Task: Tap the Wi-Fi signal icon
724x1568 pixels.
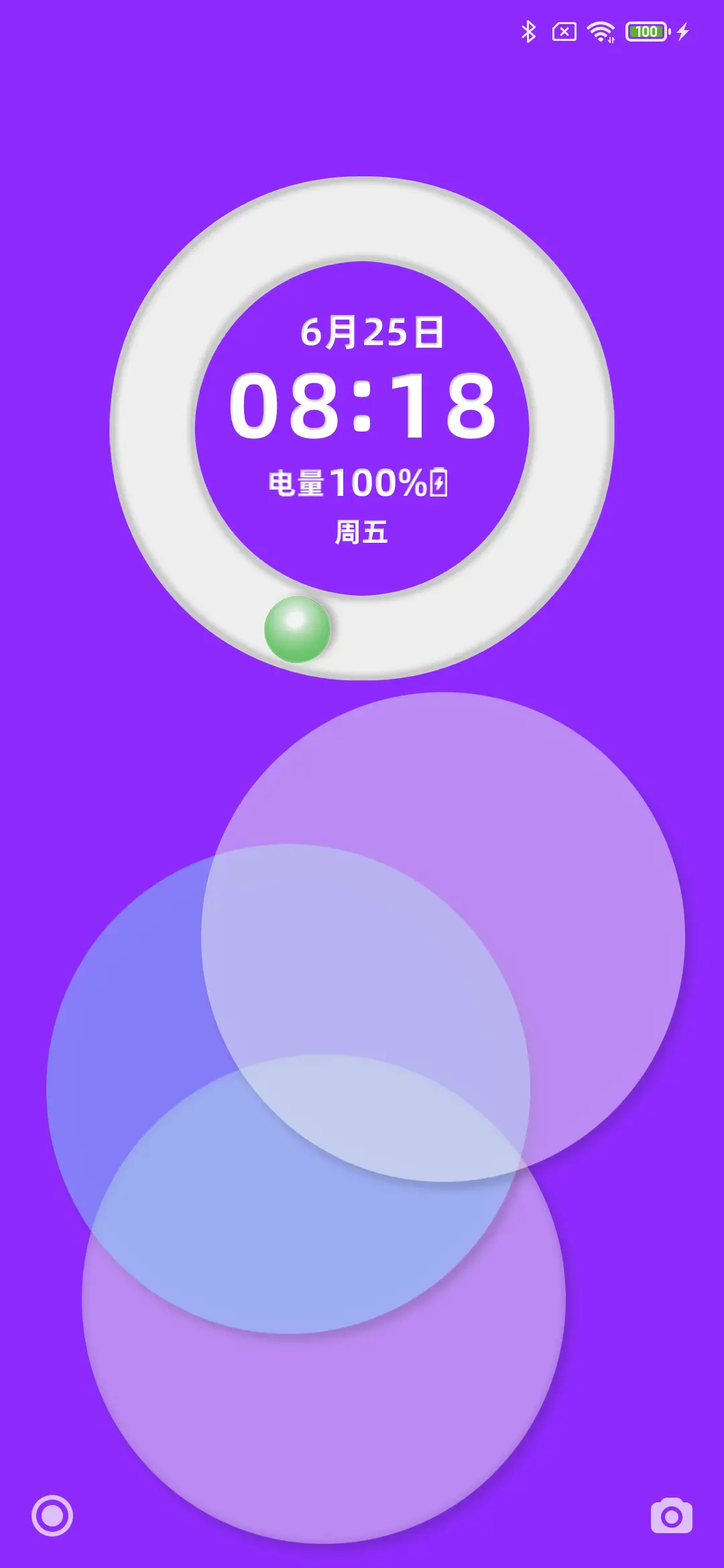Action: pos(601,29)
